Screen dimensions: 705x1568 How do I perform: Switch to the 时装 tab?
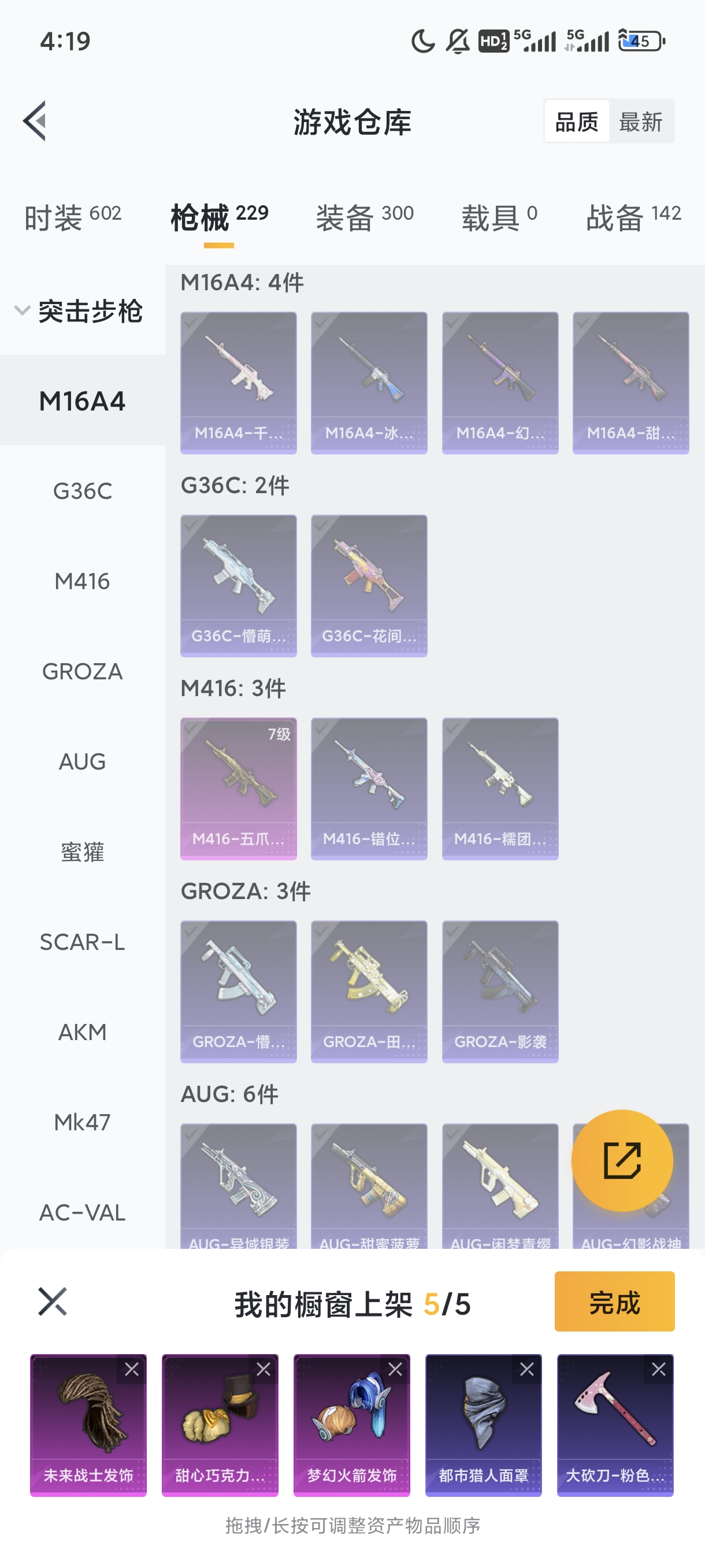click(72, 217)
